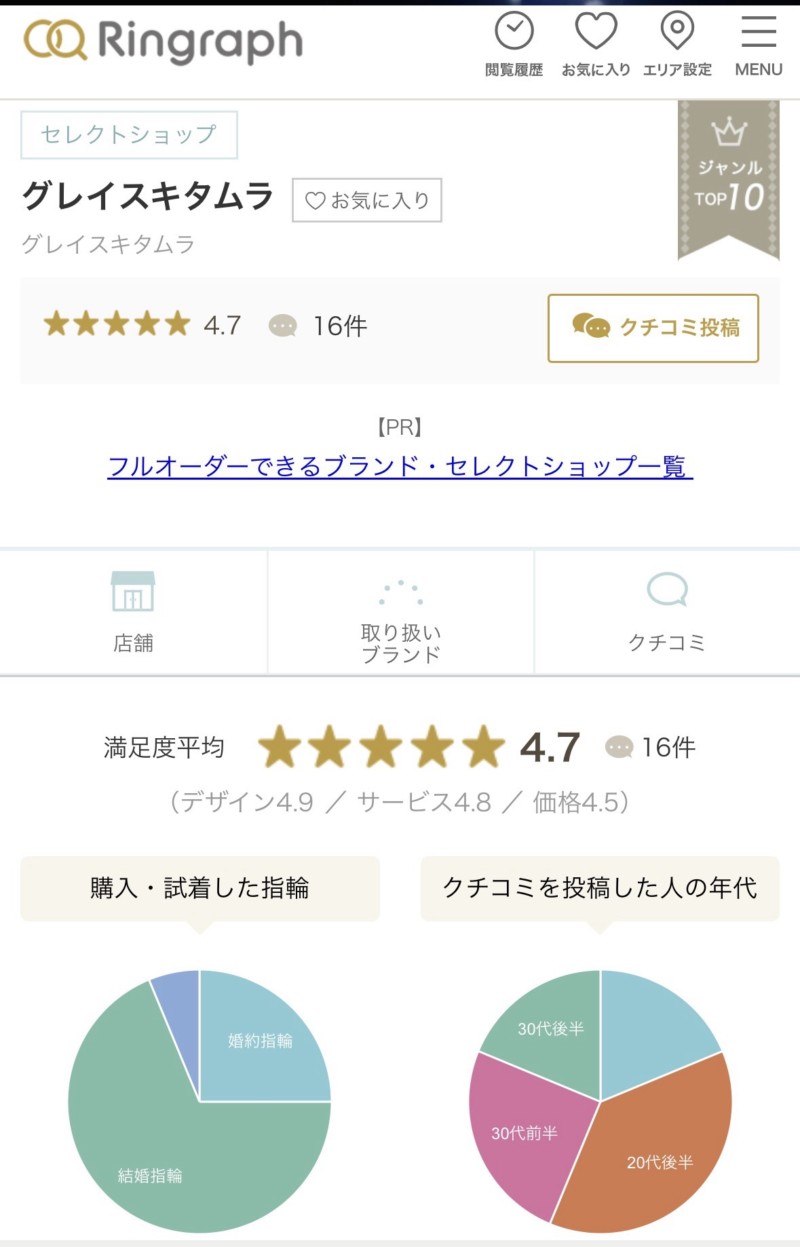This screenshot has width=800, height=1247.
Task: Open the MENU hamburger
Action: (759, 45)
